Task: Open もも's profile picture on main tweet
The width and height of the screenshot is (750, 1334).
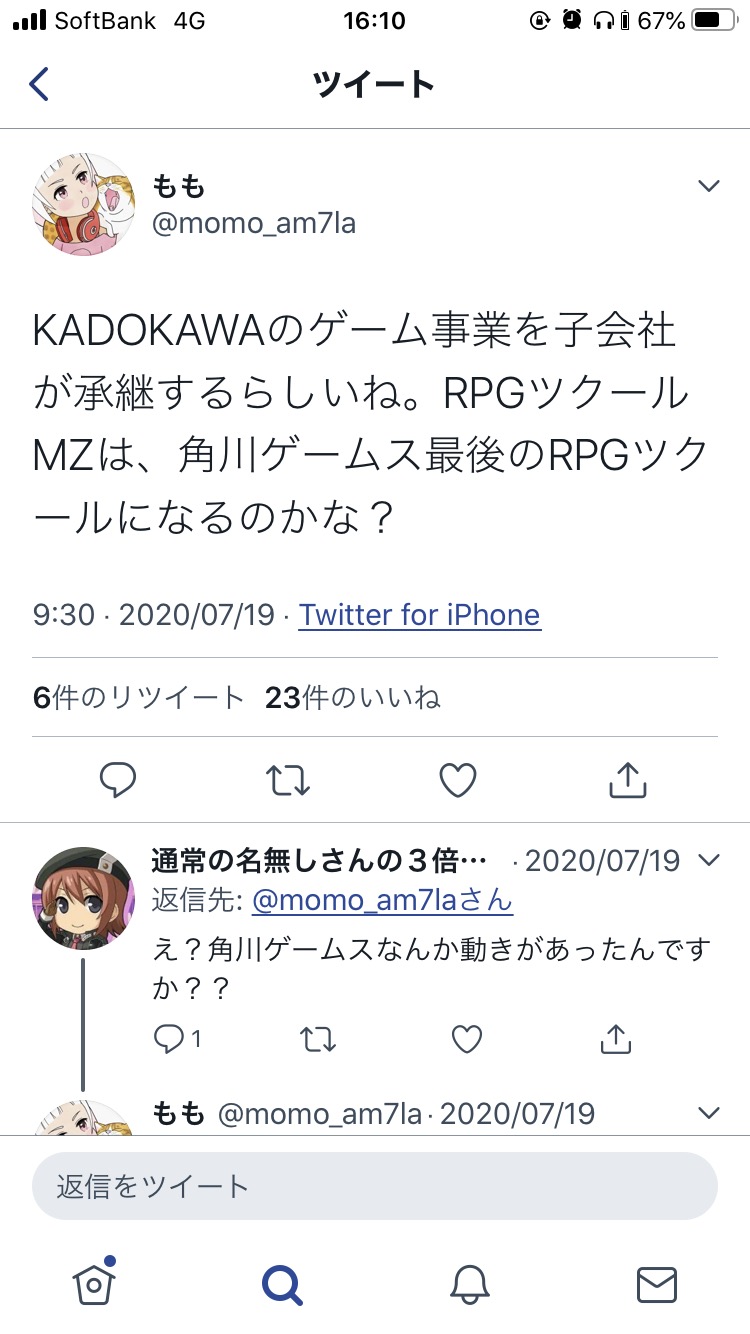Action: click(82, 205)
